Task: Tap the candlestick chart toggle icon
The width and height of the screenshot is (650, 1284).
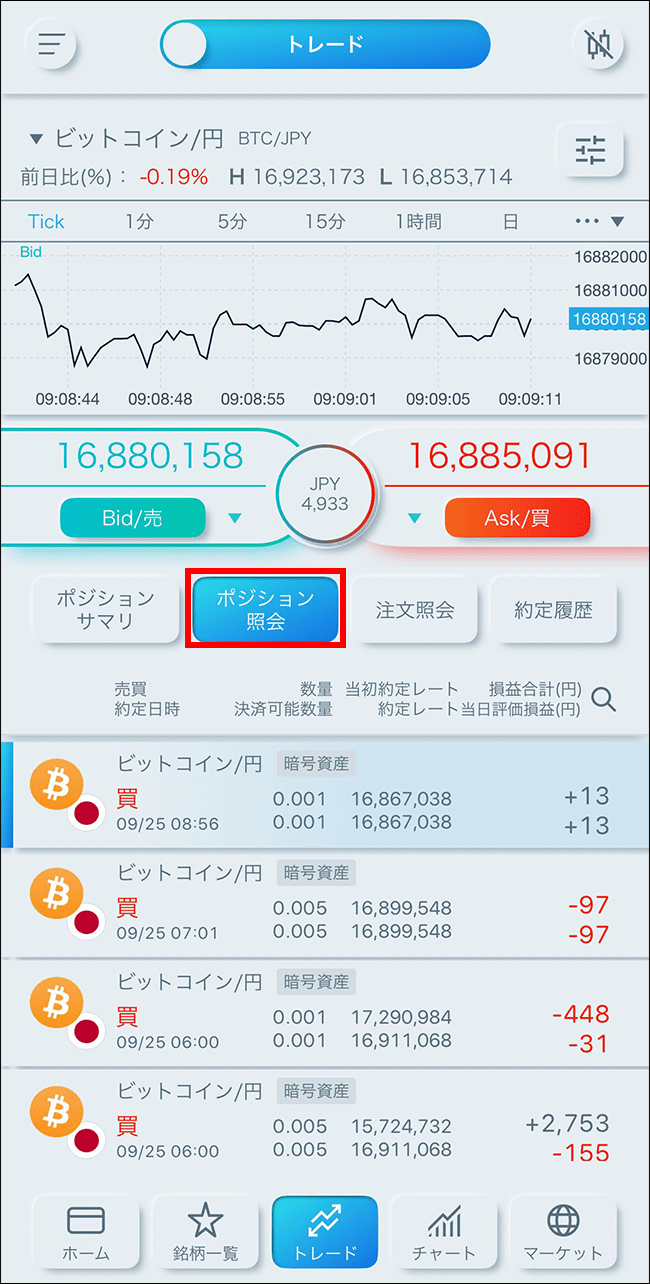Action: click(x=598, y=45)
